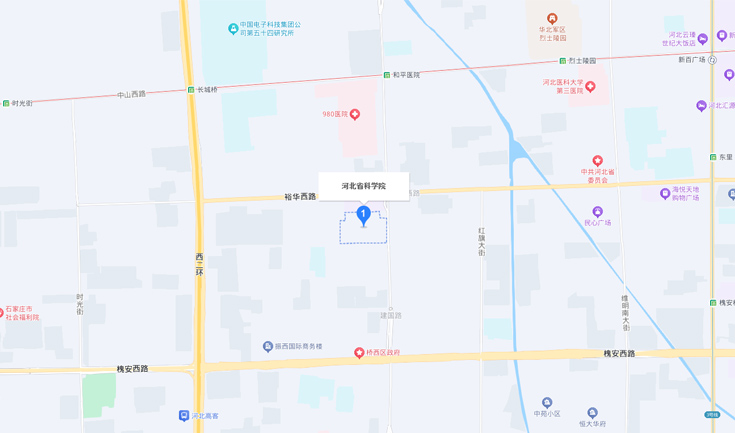Open the 华北军区烈士陵园 marker

tap(552, 19)
